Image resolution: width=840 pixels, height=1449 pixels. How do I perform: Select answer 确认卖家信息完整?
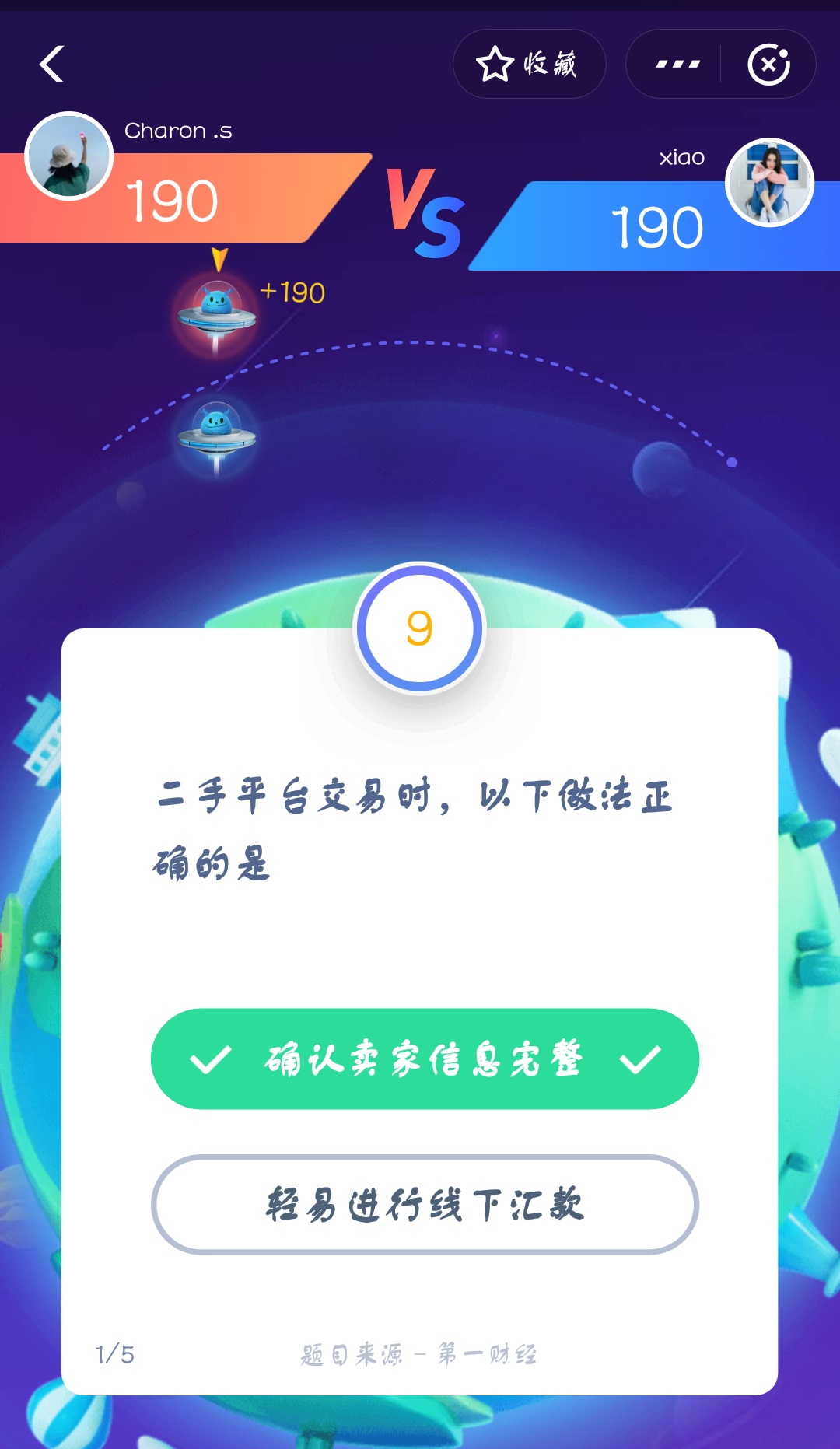pyautogui.click(x=425, y=1059)
